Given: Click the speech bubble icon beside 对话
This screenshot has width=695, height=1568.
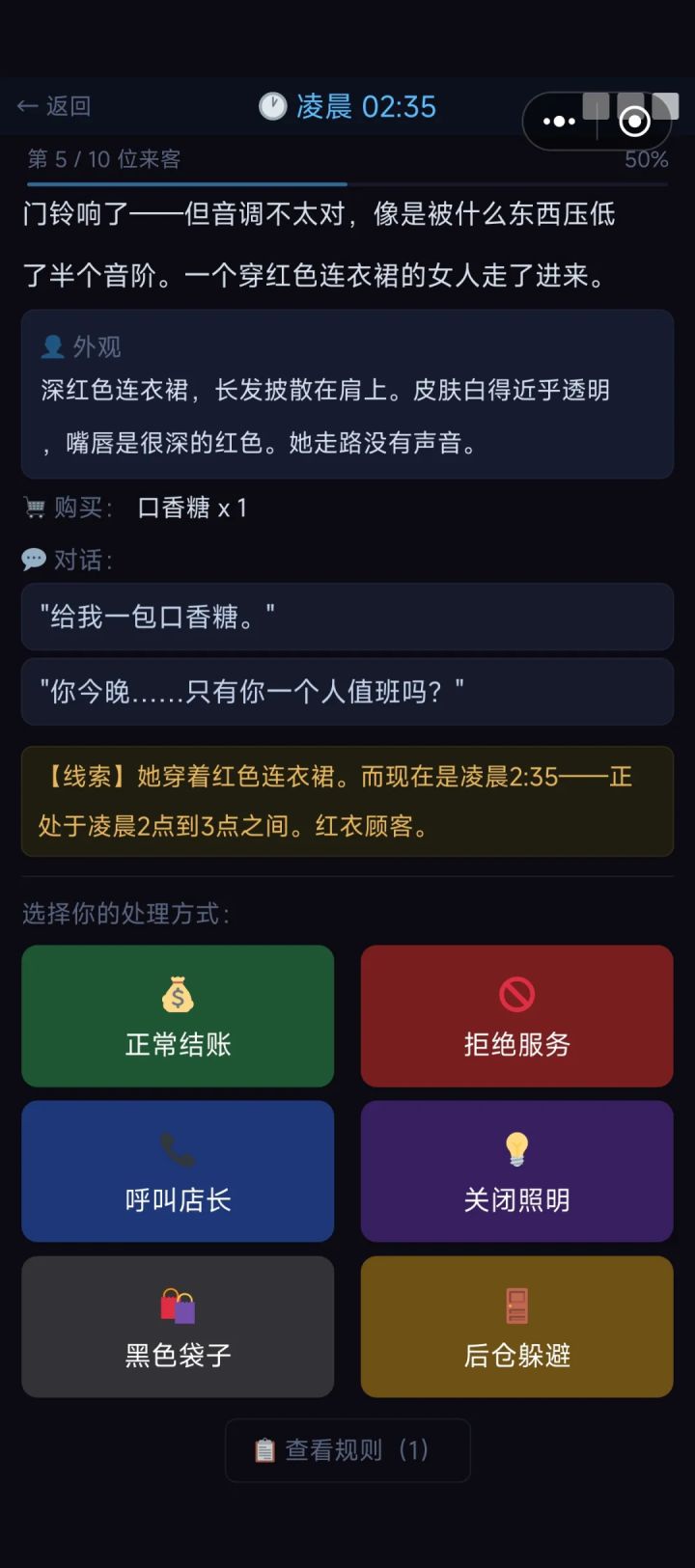Looking at the screenshot, I should (33, 558).
